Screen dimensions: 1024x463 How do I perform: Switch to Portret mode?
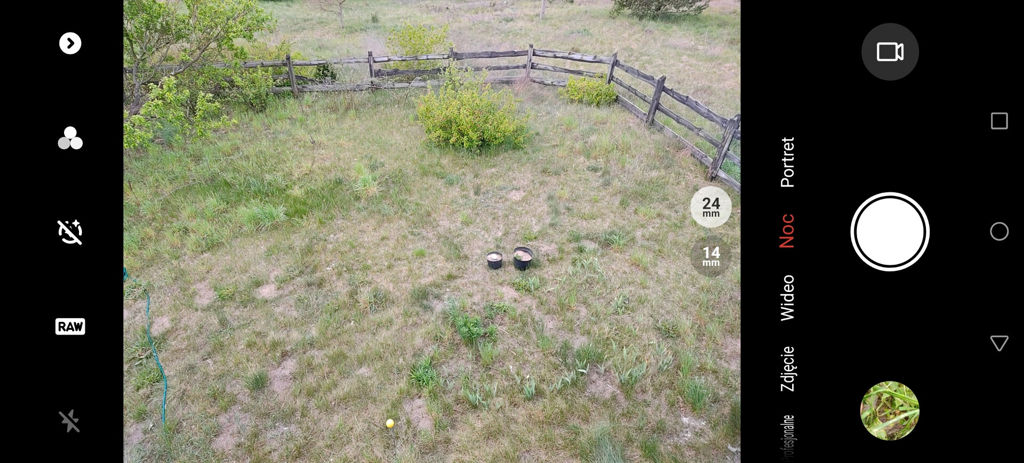click(x=788, y=162)
